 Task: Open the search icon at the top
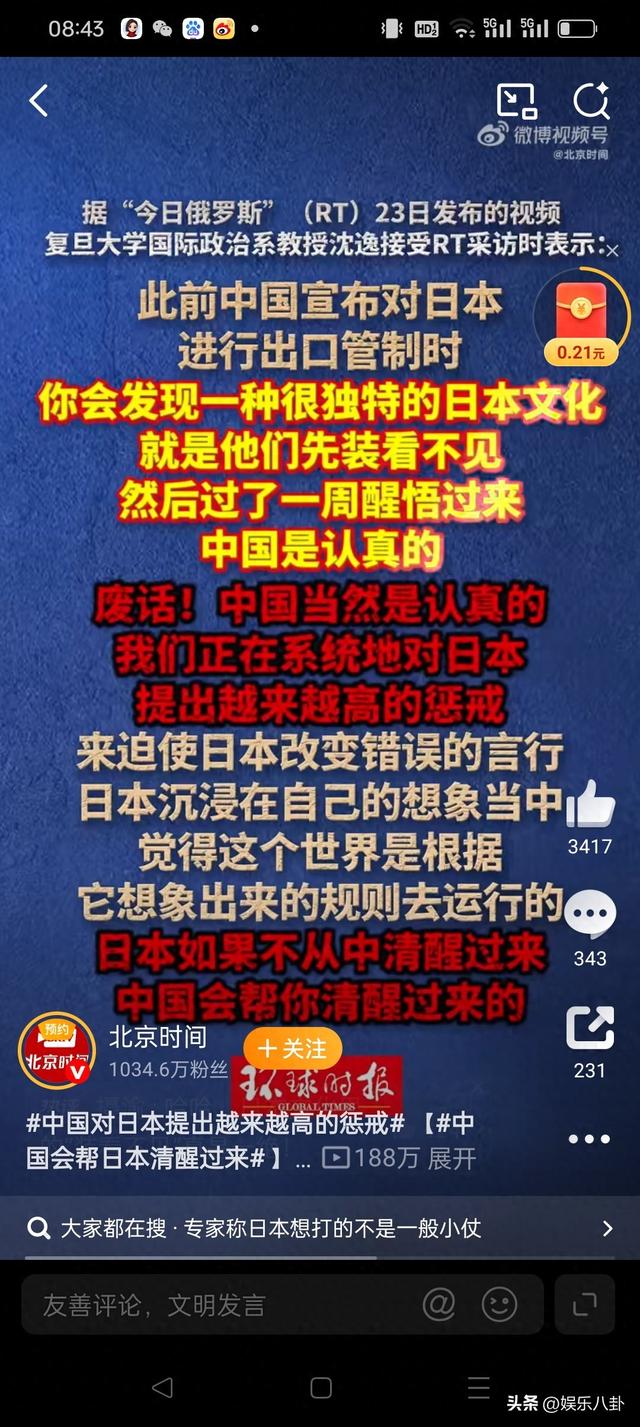click(590, 101)
